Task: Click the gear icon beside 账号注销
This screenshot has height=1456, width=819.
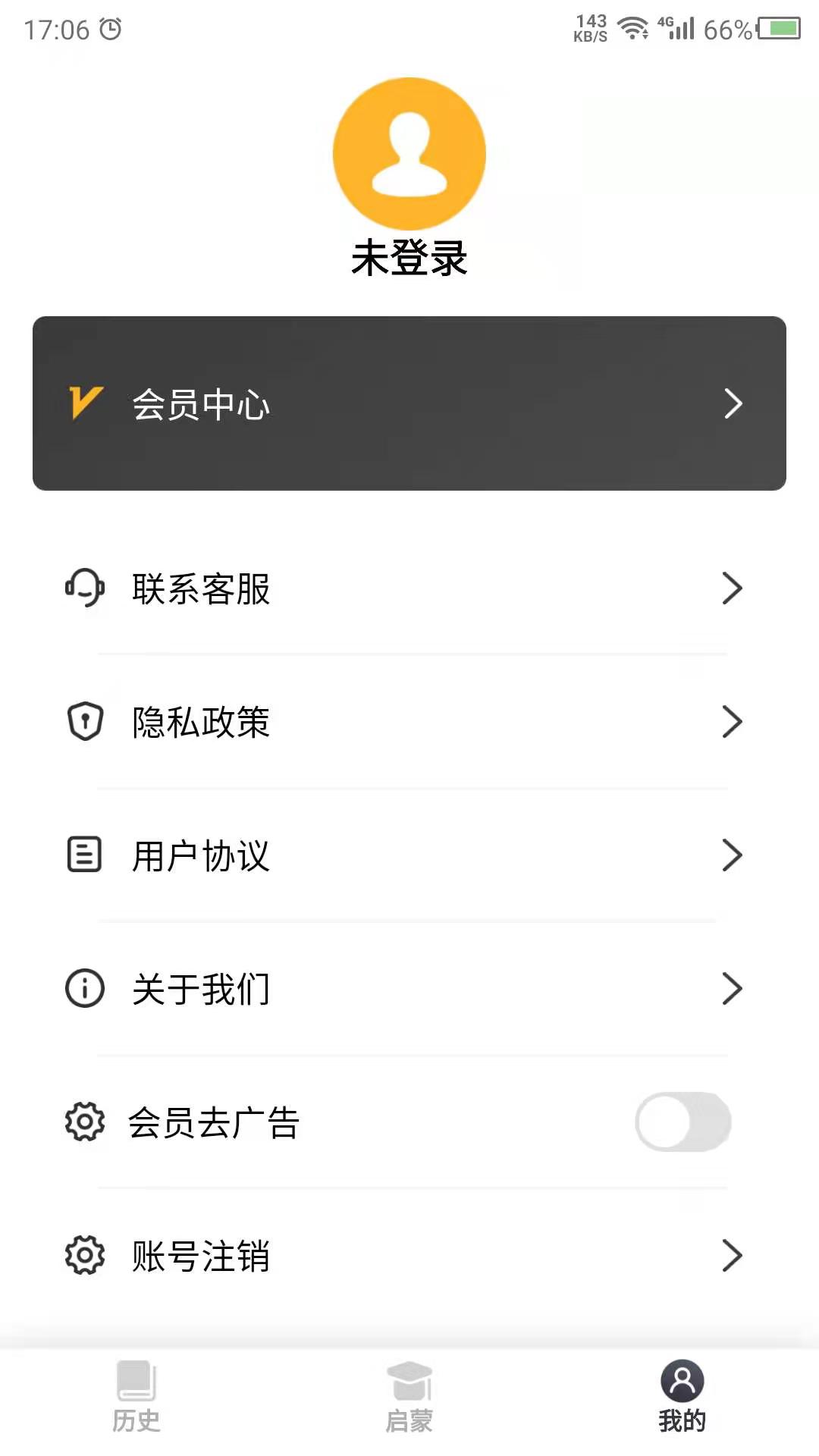Action: coord(83,1256)
